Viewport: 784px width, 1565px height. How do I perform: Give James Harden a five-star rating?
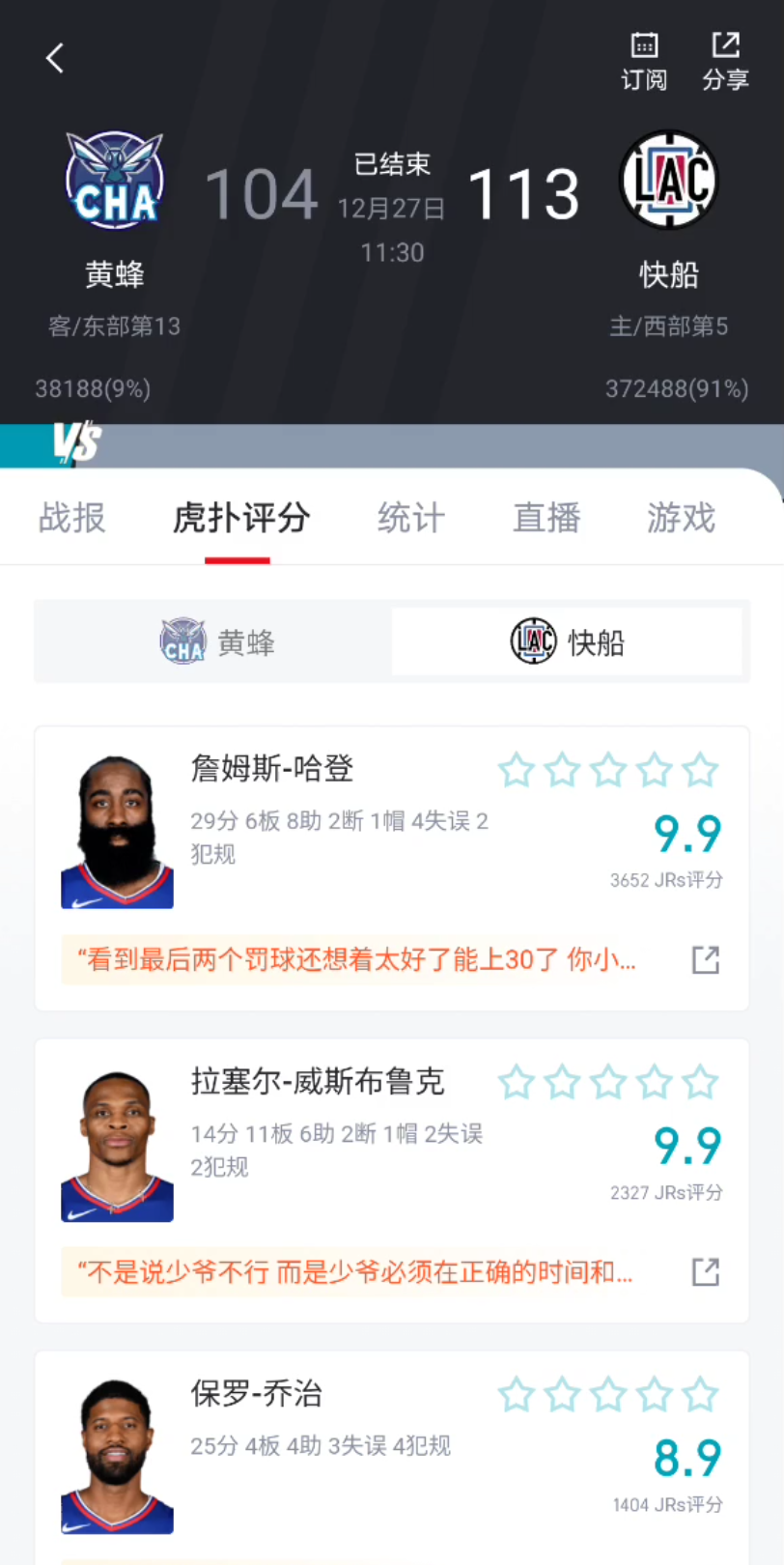tap(700, 770)
